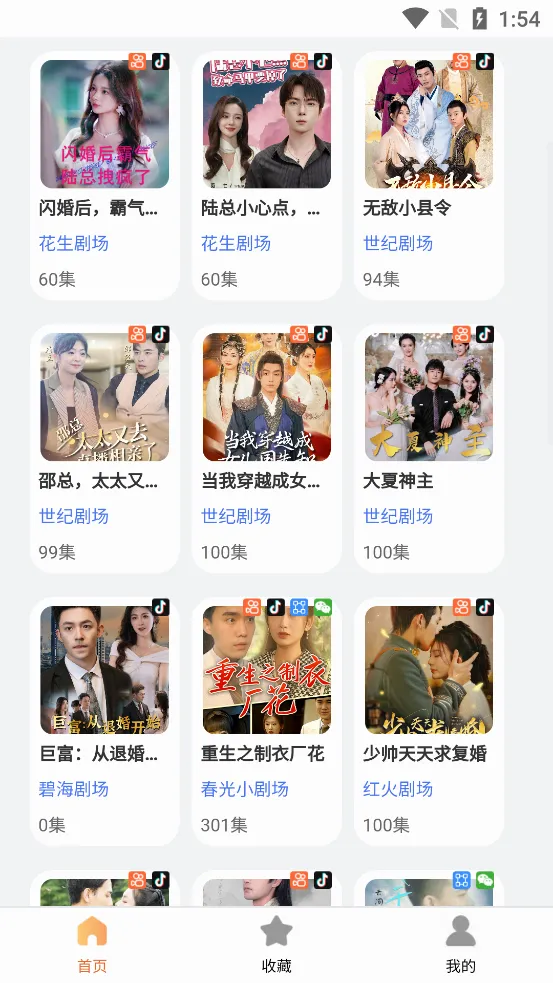This screenshot has width=553, height=983.
Task: Open the 大夏神主 drama card
Action: coord(429,448)
